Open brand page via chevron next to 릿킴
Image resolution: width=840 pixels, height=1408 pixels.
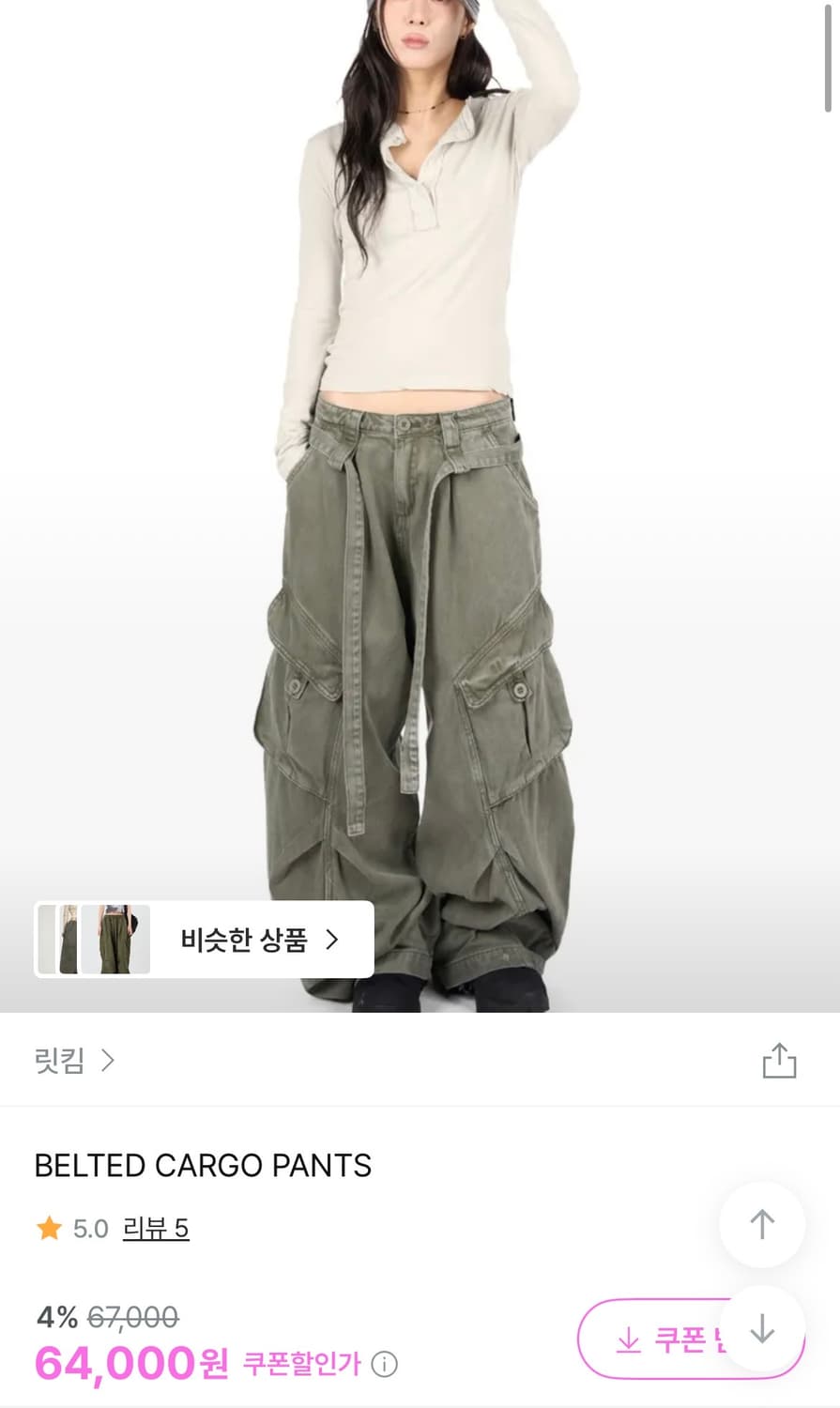coord(109,1062)
